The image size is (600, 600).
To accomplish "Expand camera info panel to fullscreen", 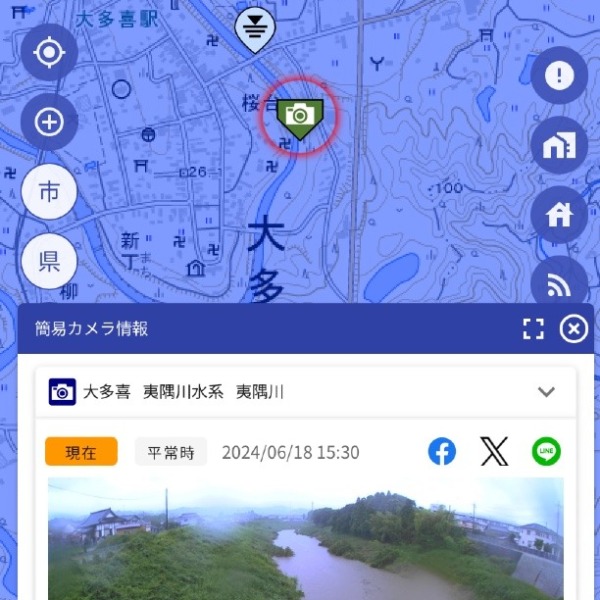I will (533, 329).
